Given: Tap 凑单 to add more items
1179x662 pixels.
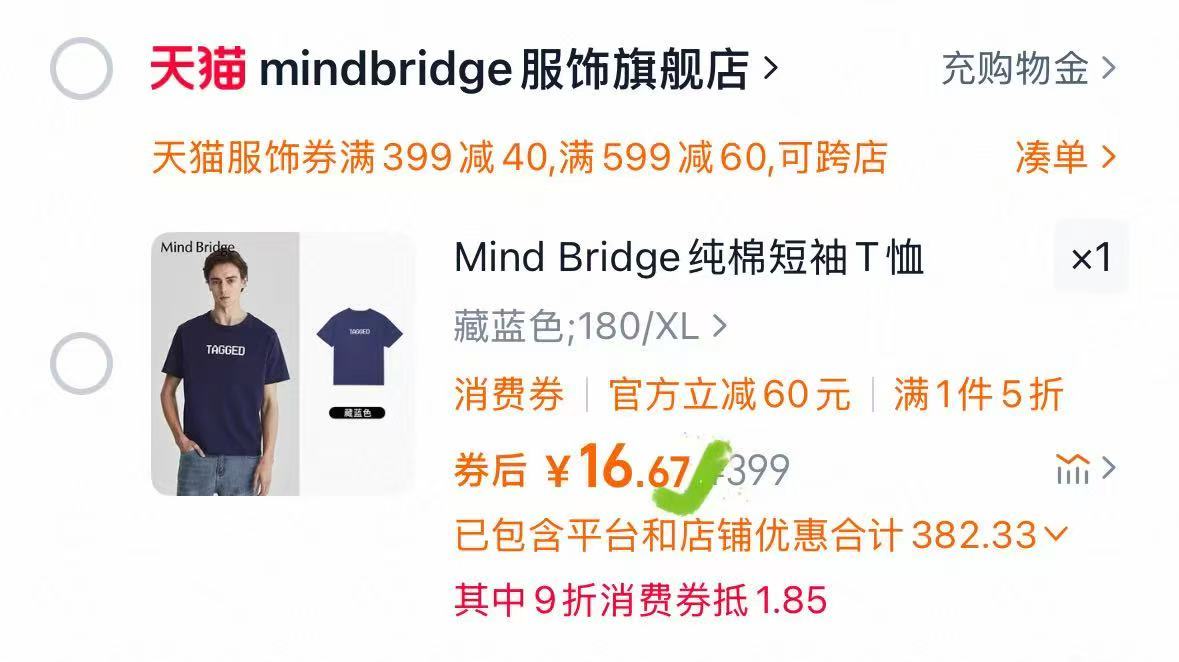Looking at the screenshot, I should coord(1064,157).
